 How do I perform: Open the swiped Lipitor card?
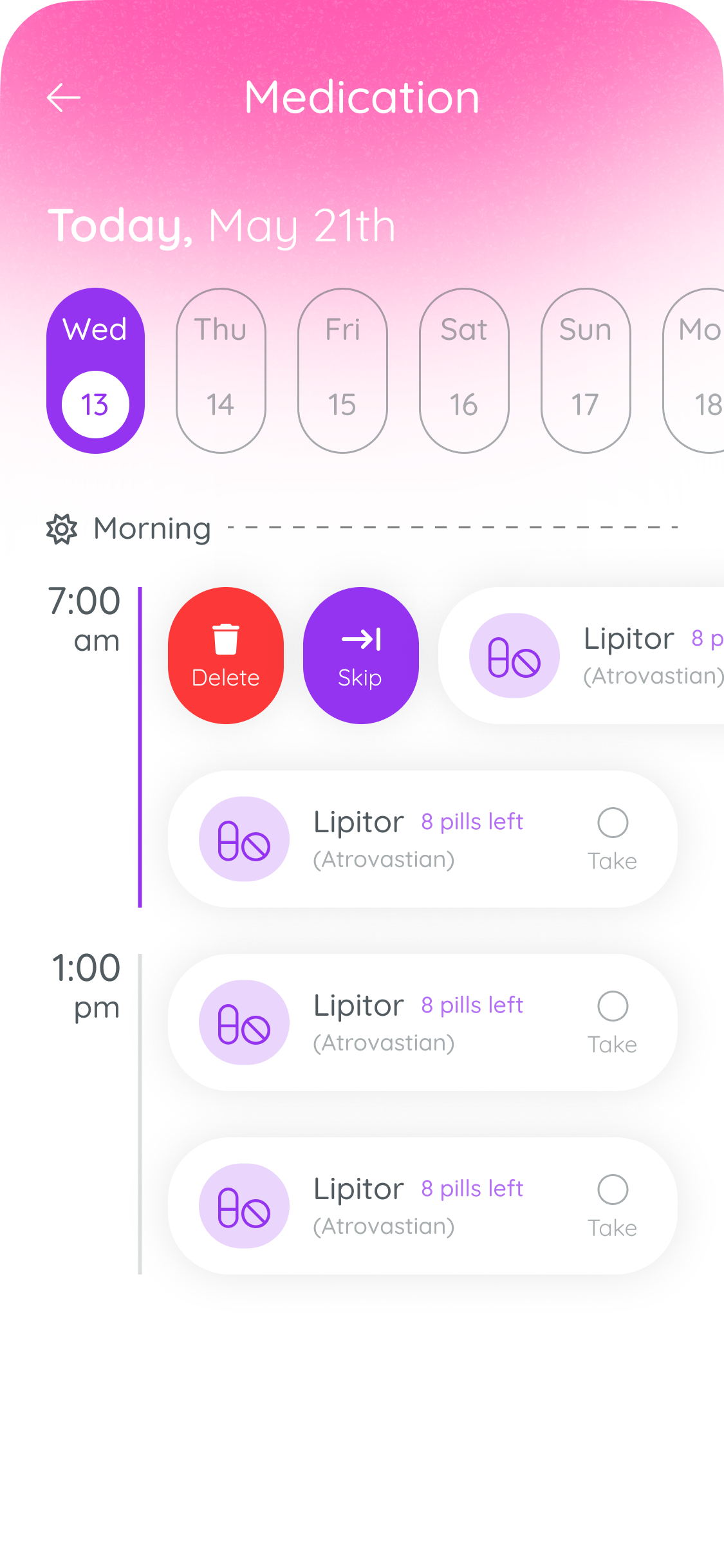click(x=581, y=655)
